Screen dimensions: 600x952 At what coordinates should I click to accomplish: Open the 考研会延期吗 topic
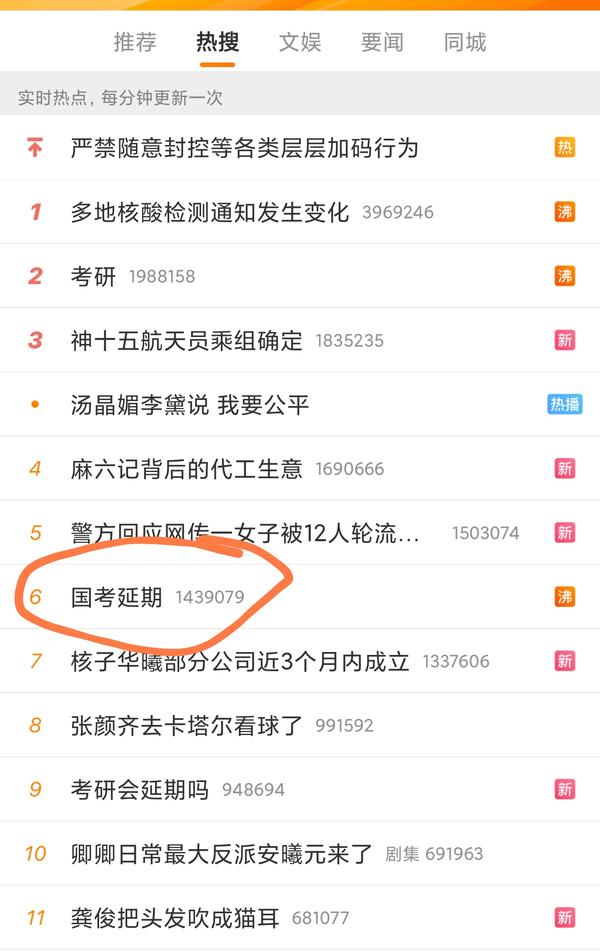coord(140,789)
